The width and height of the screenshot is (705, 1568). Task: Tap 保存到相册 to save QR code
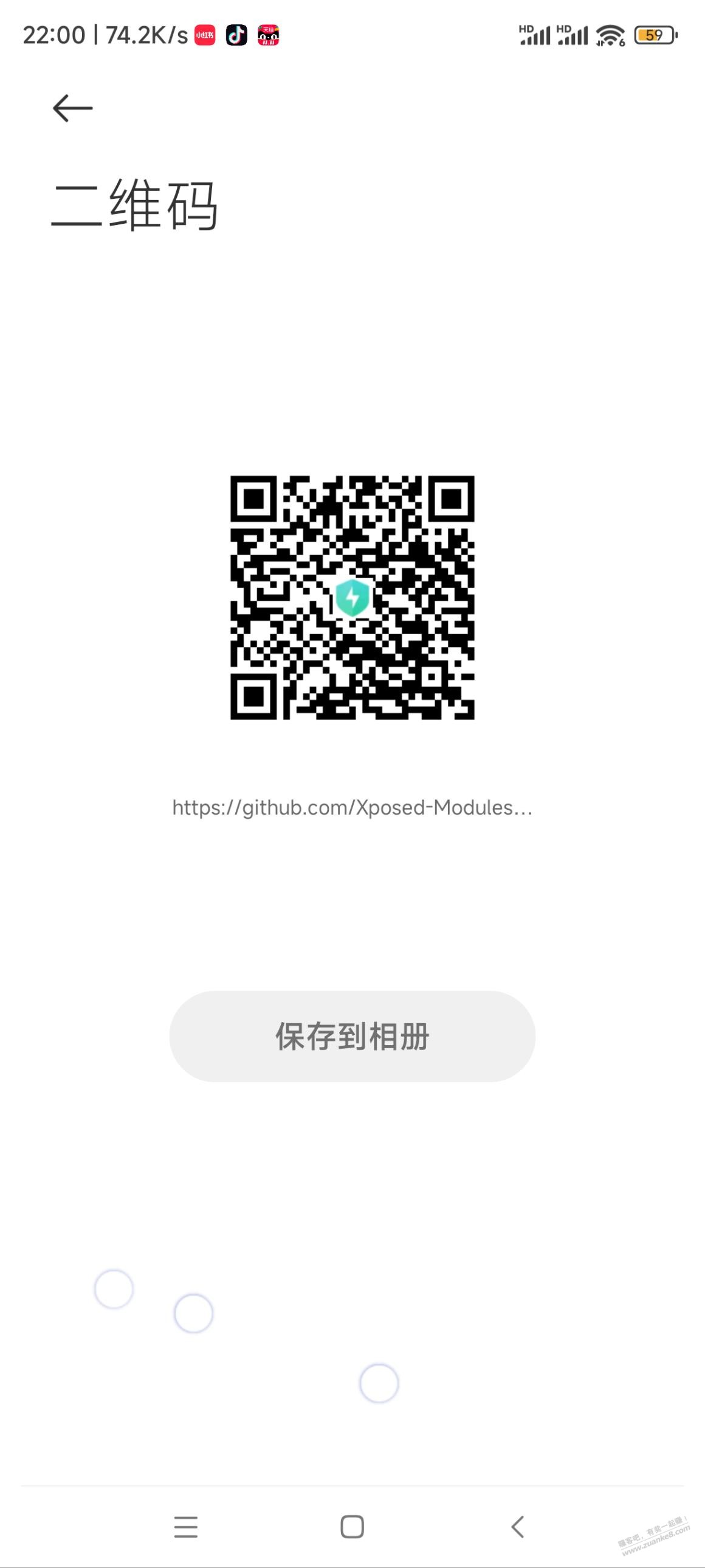click(352, 1036)
